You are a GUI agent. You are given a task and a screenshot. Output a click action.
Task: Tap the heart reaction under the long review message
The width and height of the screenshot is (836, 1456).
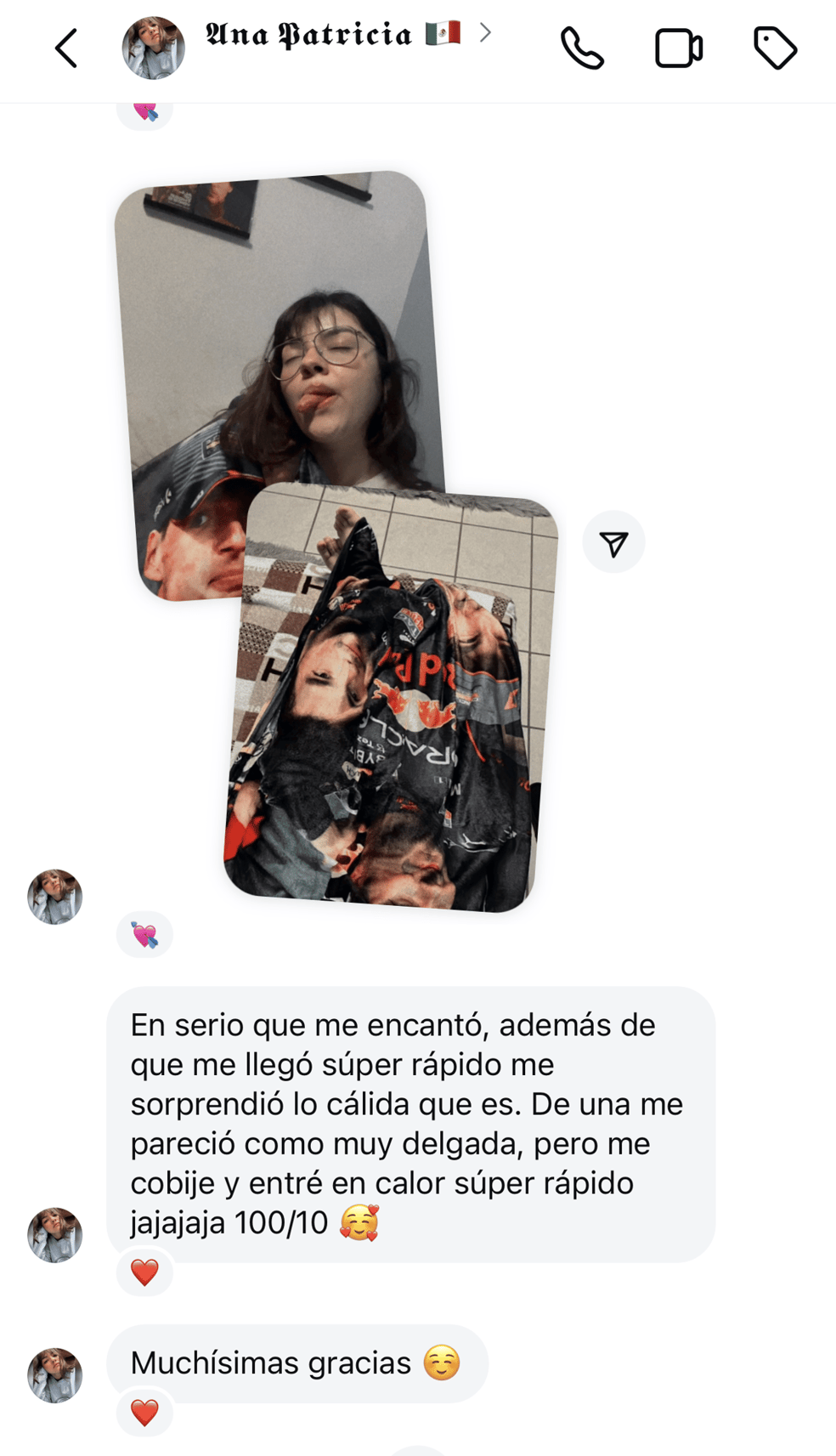pos(144,1272)
